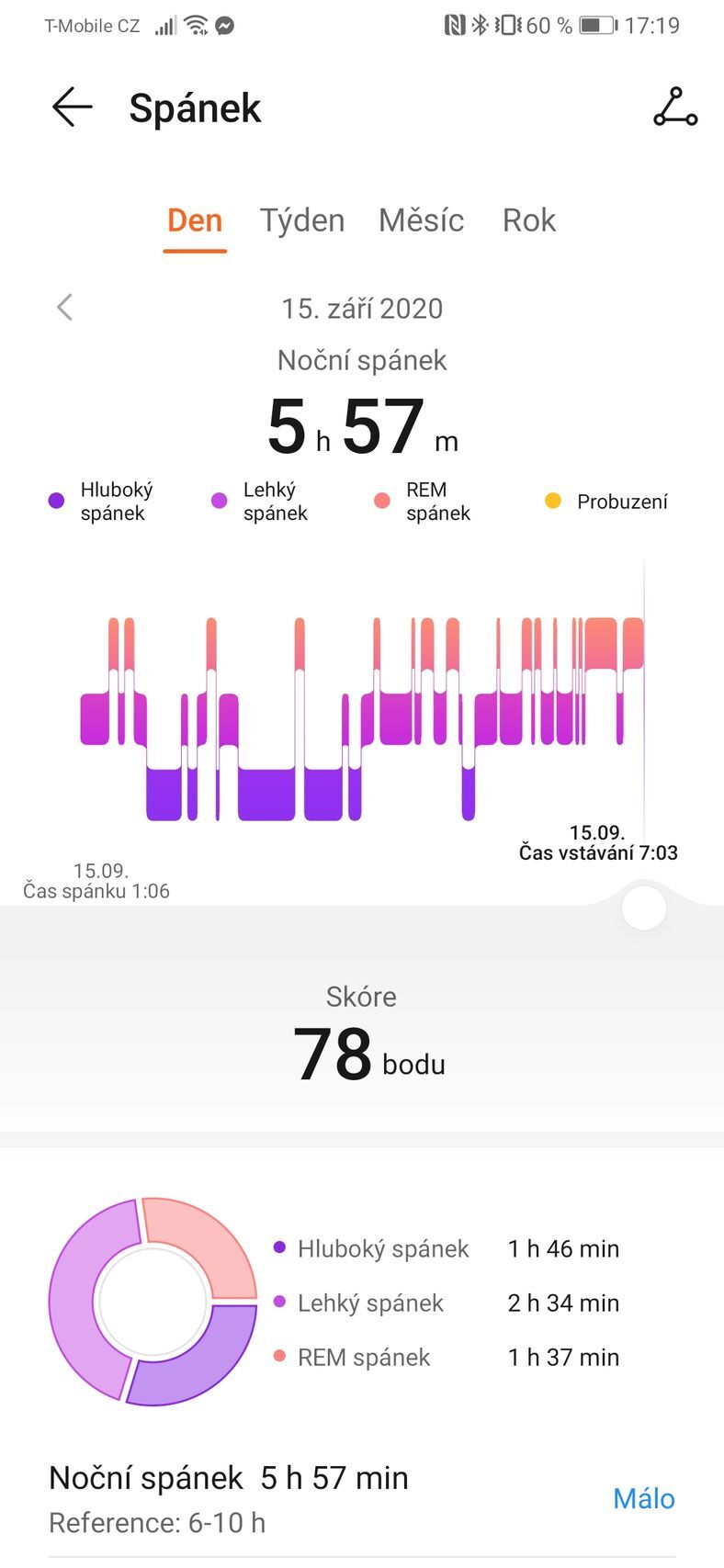The height and width of the screenshot is (1568, 724).
Task: Open the previous day with the left chevron
Action: click(x=64, y=308)
